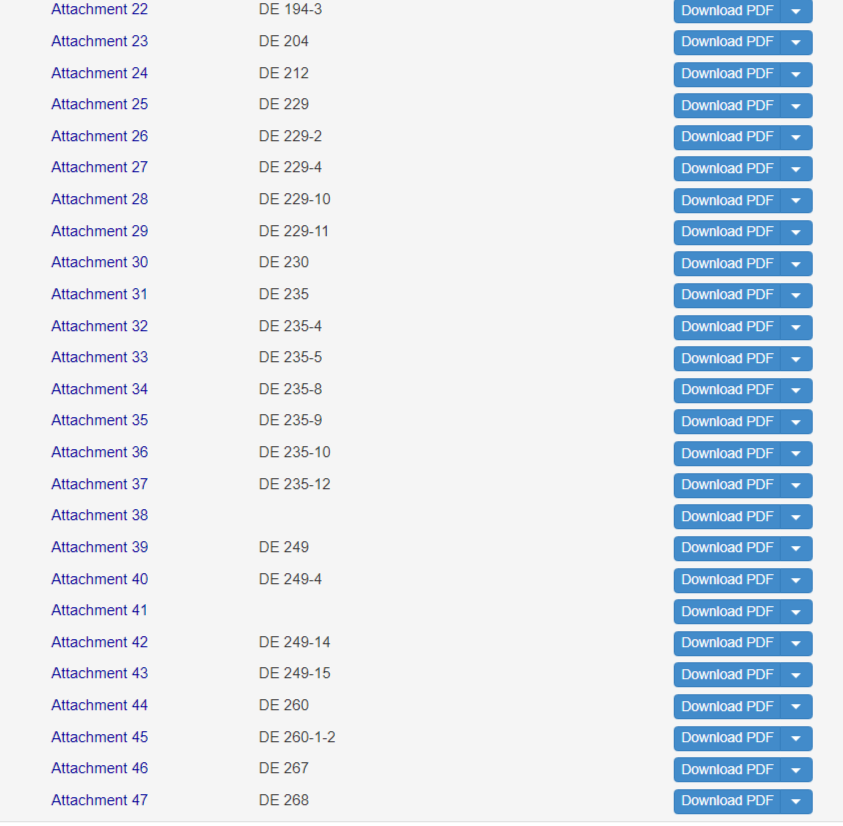Open the Attachment 26 link
The image size is (843, 826).
(x=99, y=136)
